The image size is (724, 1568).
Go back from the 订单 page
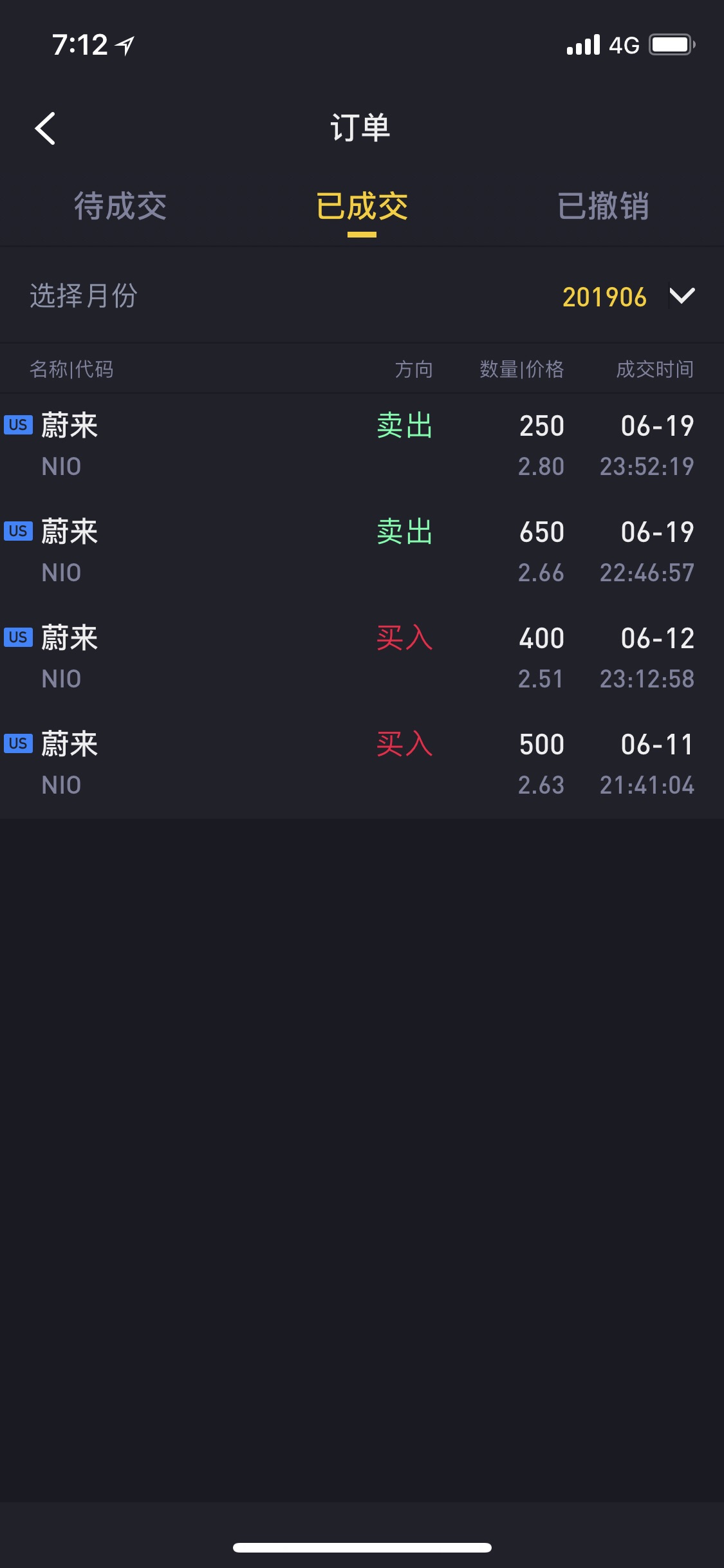tap(45, 128)
